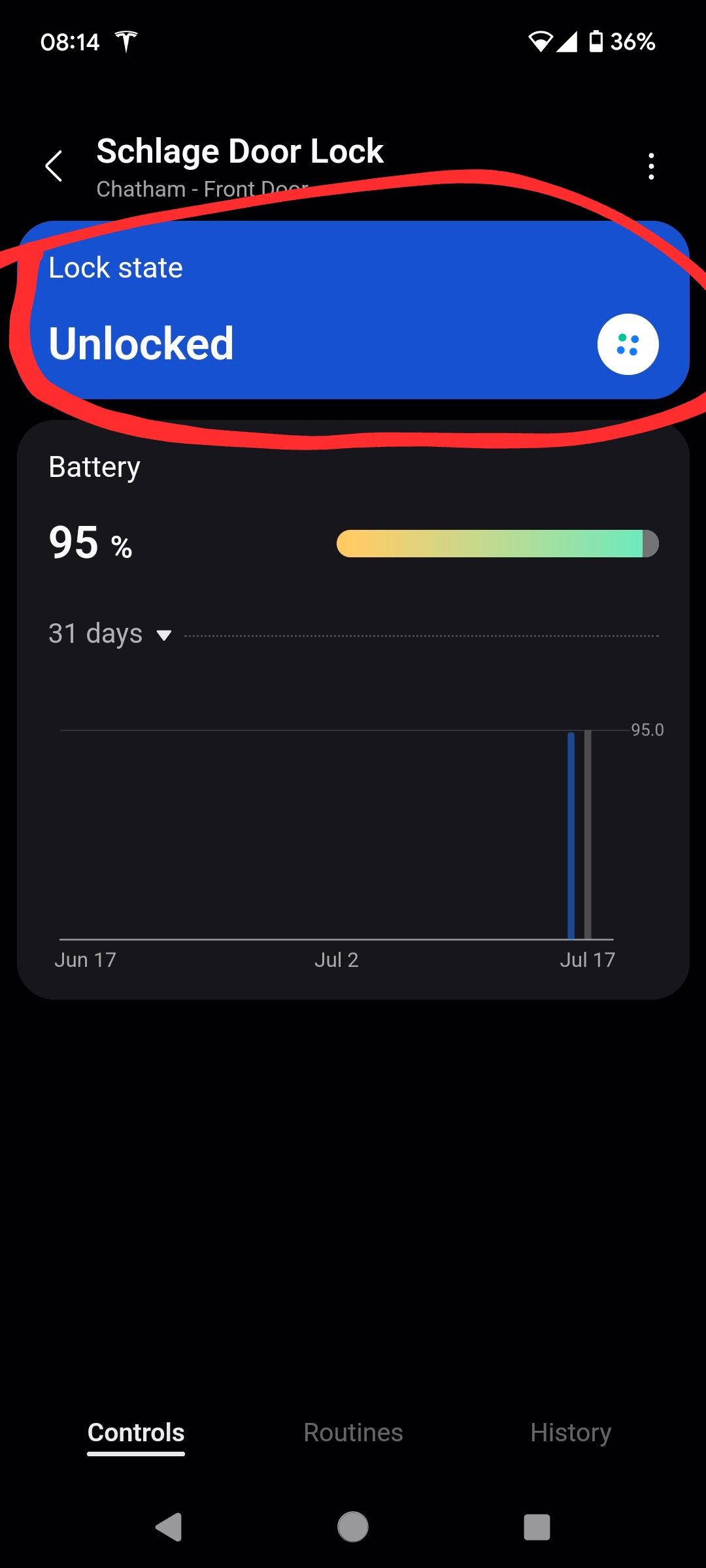Open the Lock state card
This screenshot has width=706, height=1568.
pyautogui.click(x=354, y=310)
